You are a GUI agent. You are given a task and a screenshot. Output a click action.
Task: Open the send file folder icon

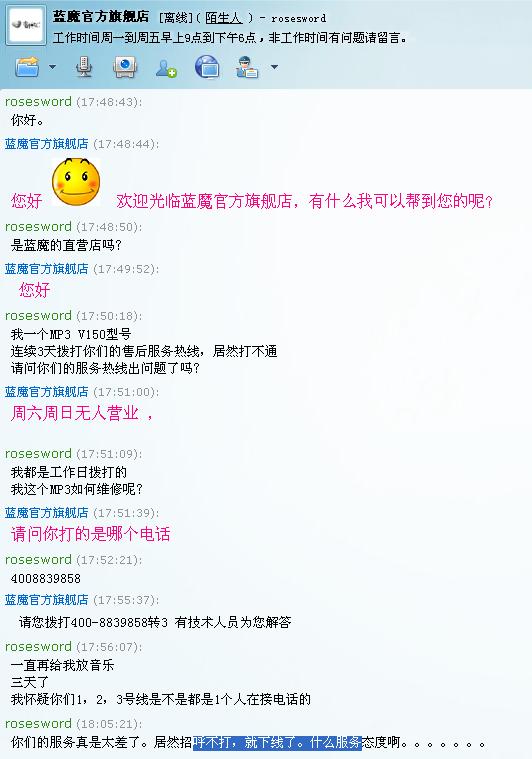tap(27, 67)
